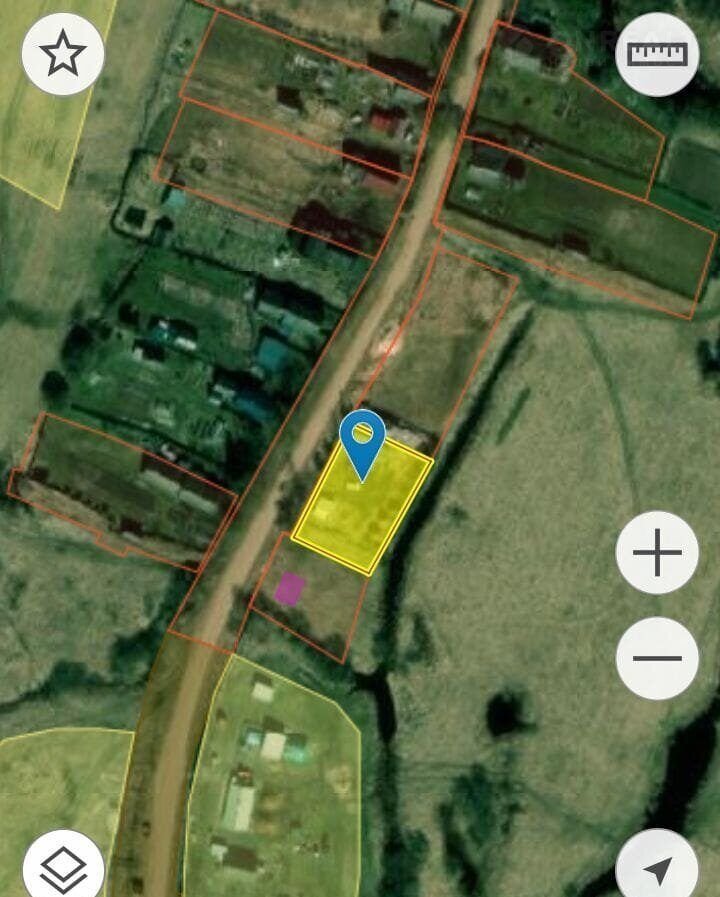Screen dimensions: 720x897
Task: Zoom out with the minus button
Action: (657, 658)
